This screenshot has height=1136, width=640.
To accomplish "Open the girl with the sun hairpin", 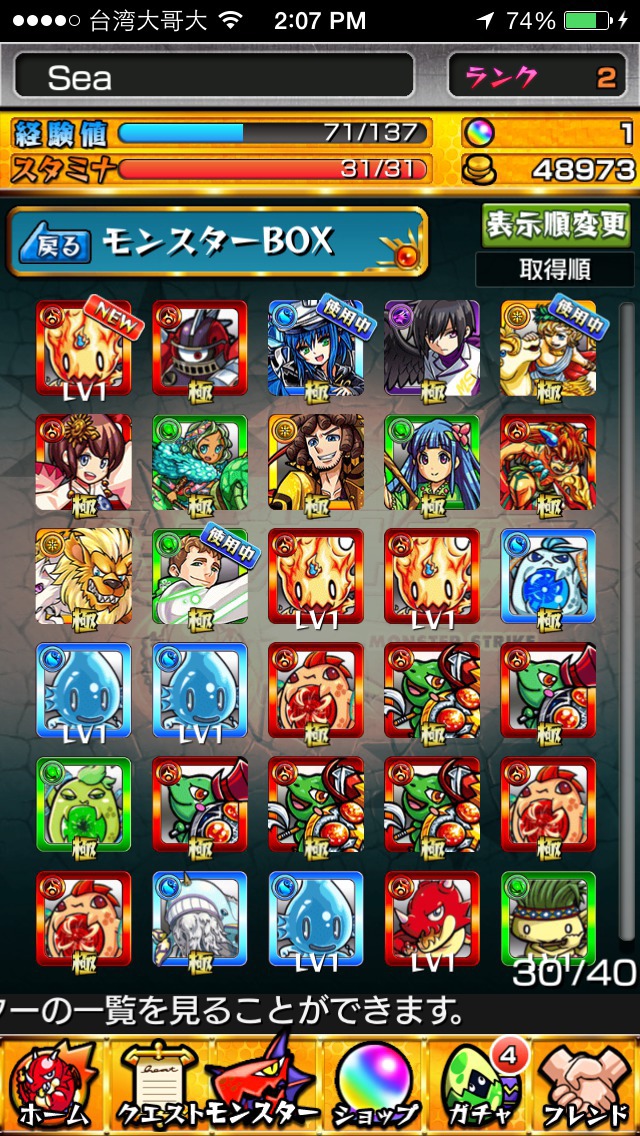I will pyautogui.click(x=84, y=462).
